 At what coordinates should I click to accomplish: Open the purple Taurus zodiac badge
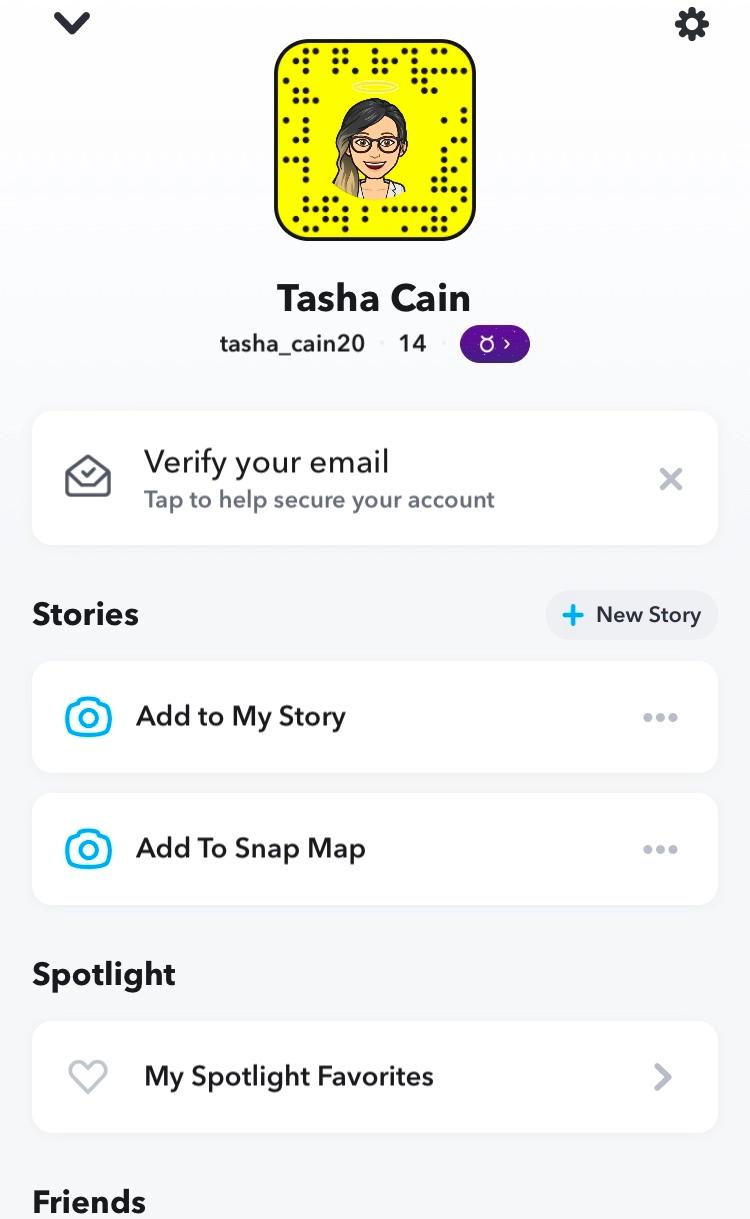(x=494, y=344)
